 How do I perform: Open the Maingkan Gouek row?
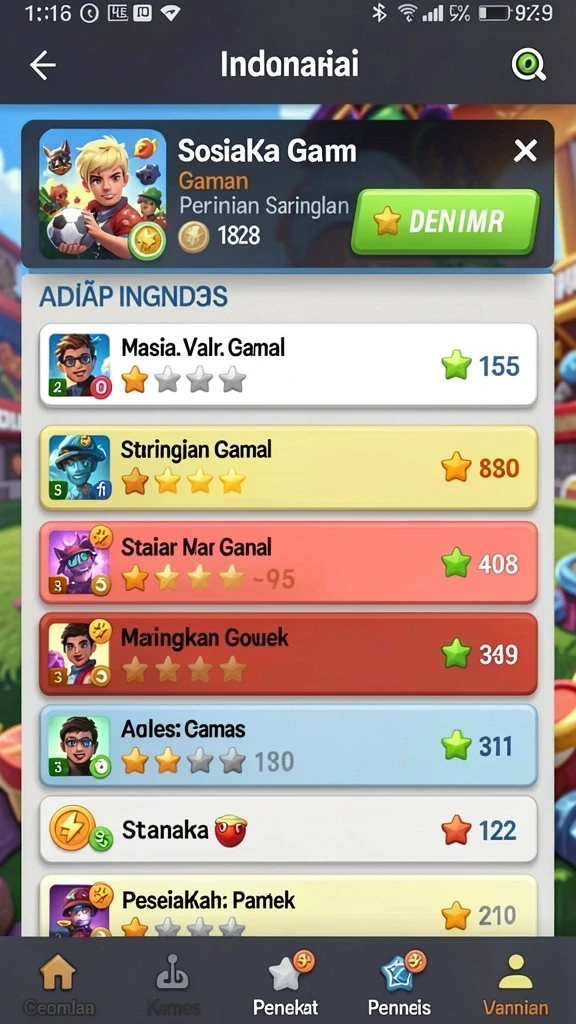click(288, 654)
